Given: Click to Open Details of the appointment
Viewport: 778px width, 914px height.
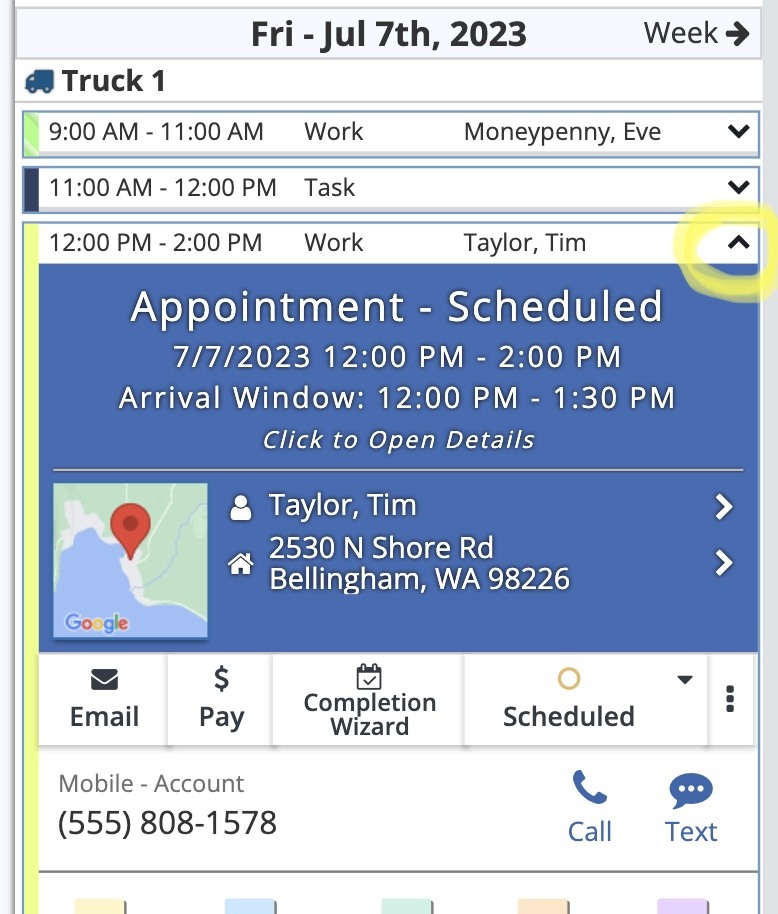Looking at the screenshot, I should coord(398,440).
